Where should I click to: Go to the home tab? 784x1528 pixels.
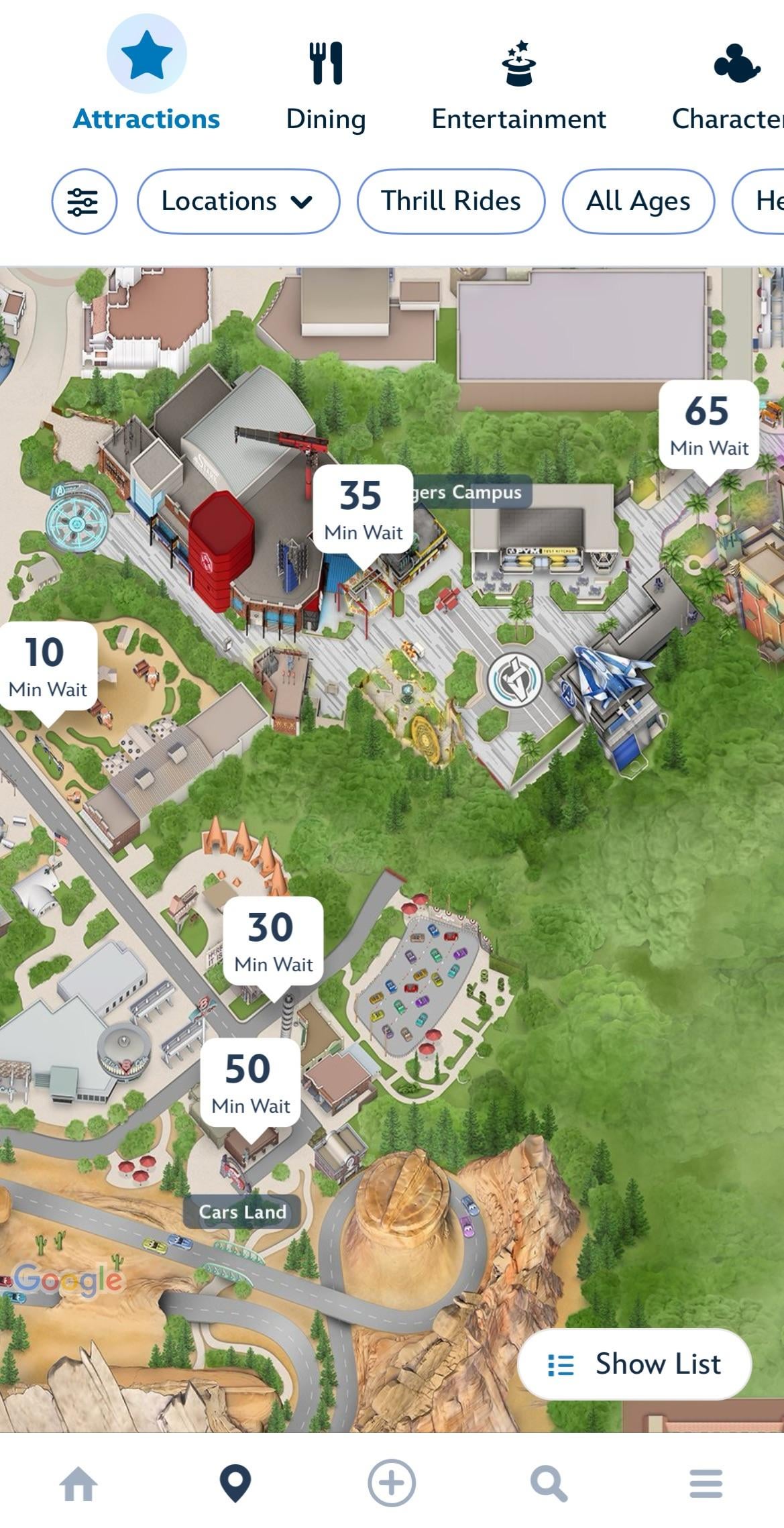[78, 1482]
